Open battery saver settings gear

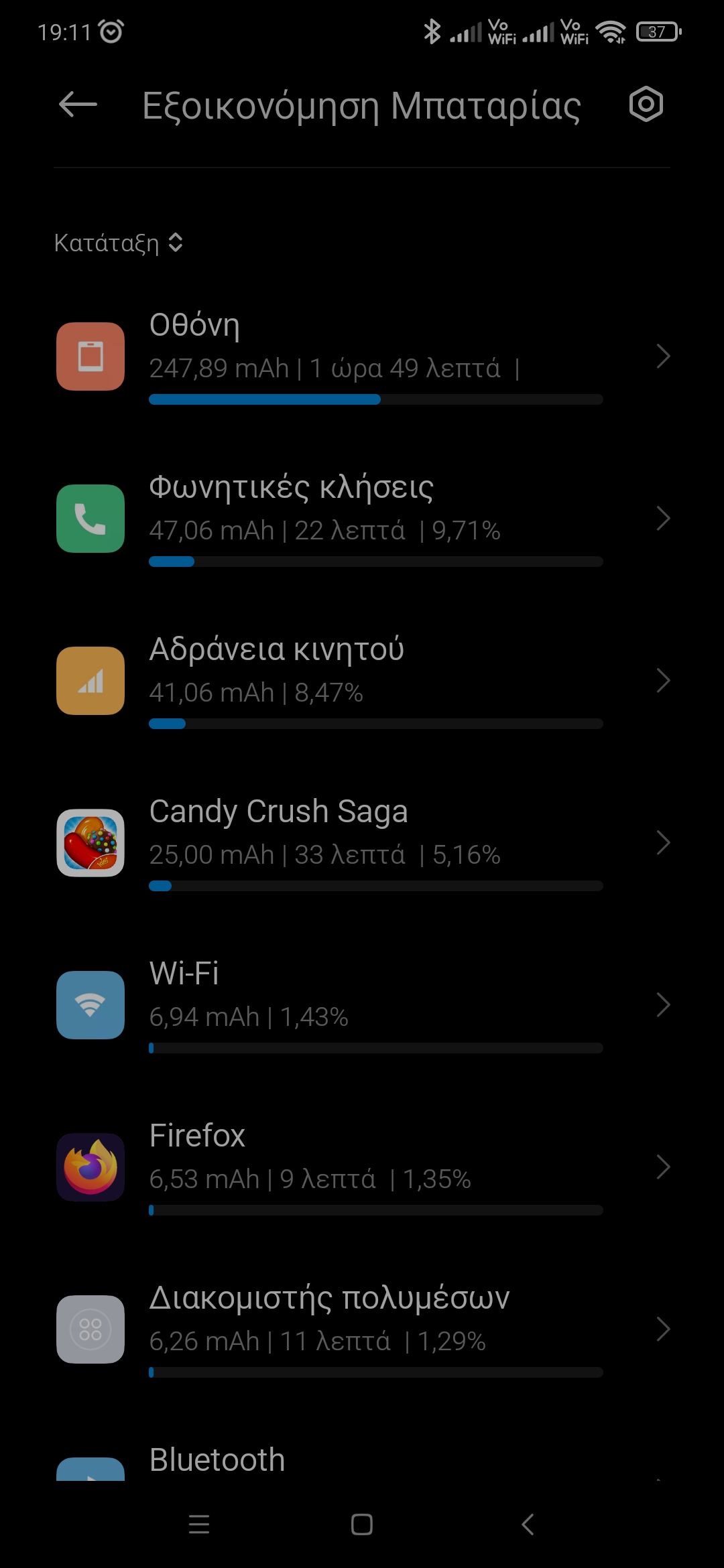(646, 105)
